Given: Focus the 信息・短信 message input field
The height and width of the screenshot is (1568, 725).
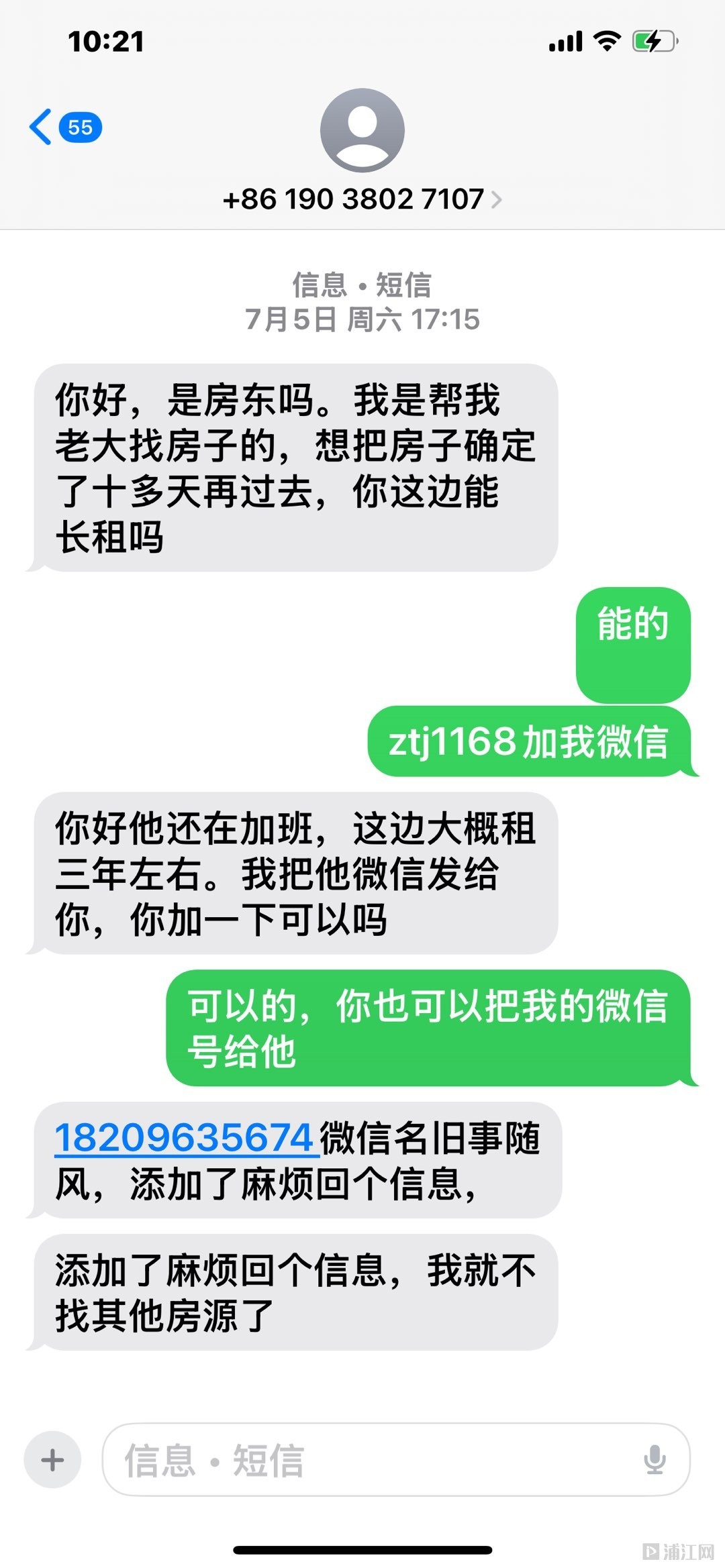Looking at the screenshot, I should click(x=396, y=1460).
